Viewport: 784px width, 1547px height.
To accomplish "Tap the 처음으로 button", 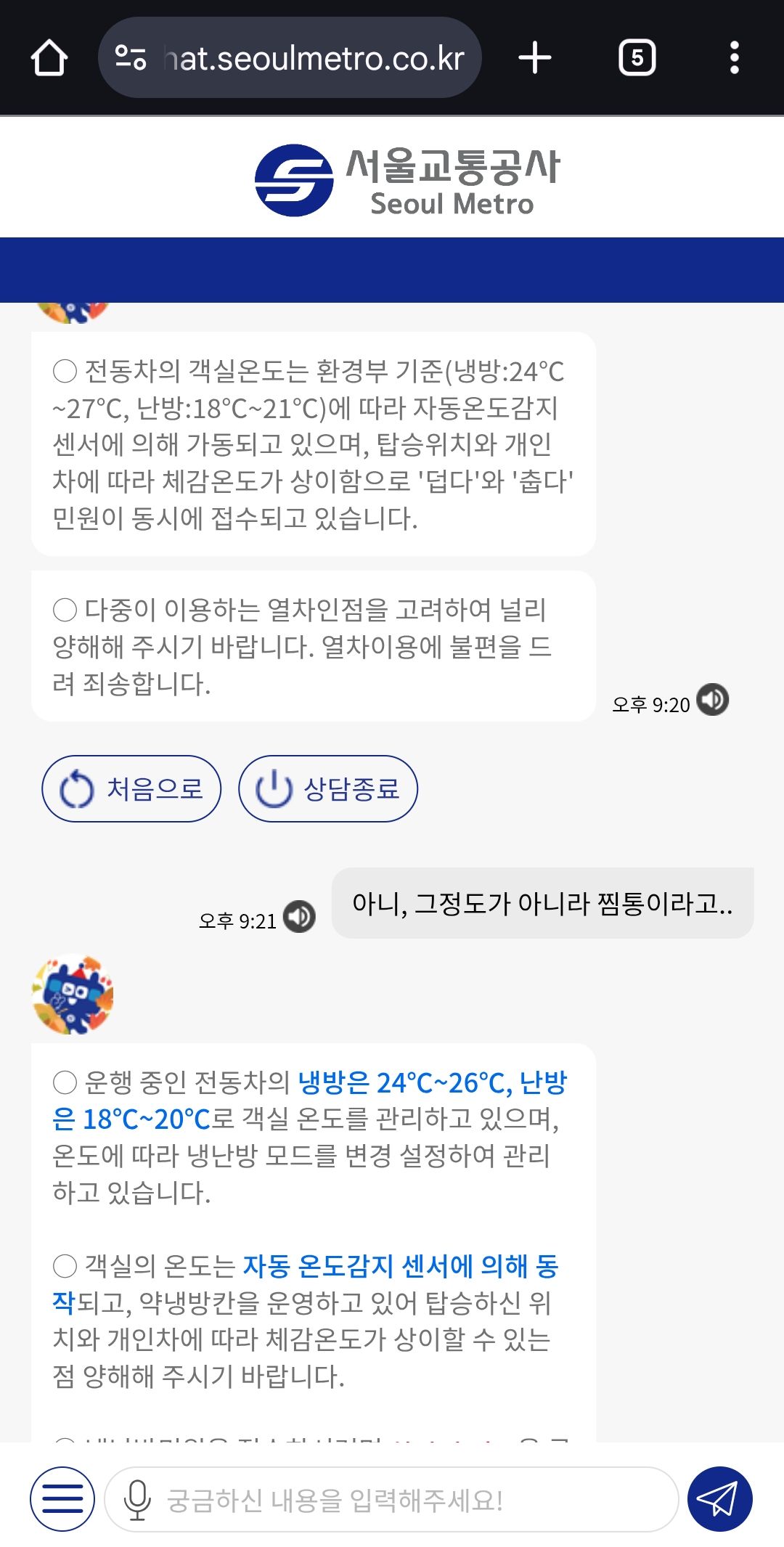I will tap(131, 788).
